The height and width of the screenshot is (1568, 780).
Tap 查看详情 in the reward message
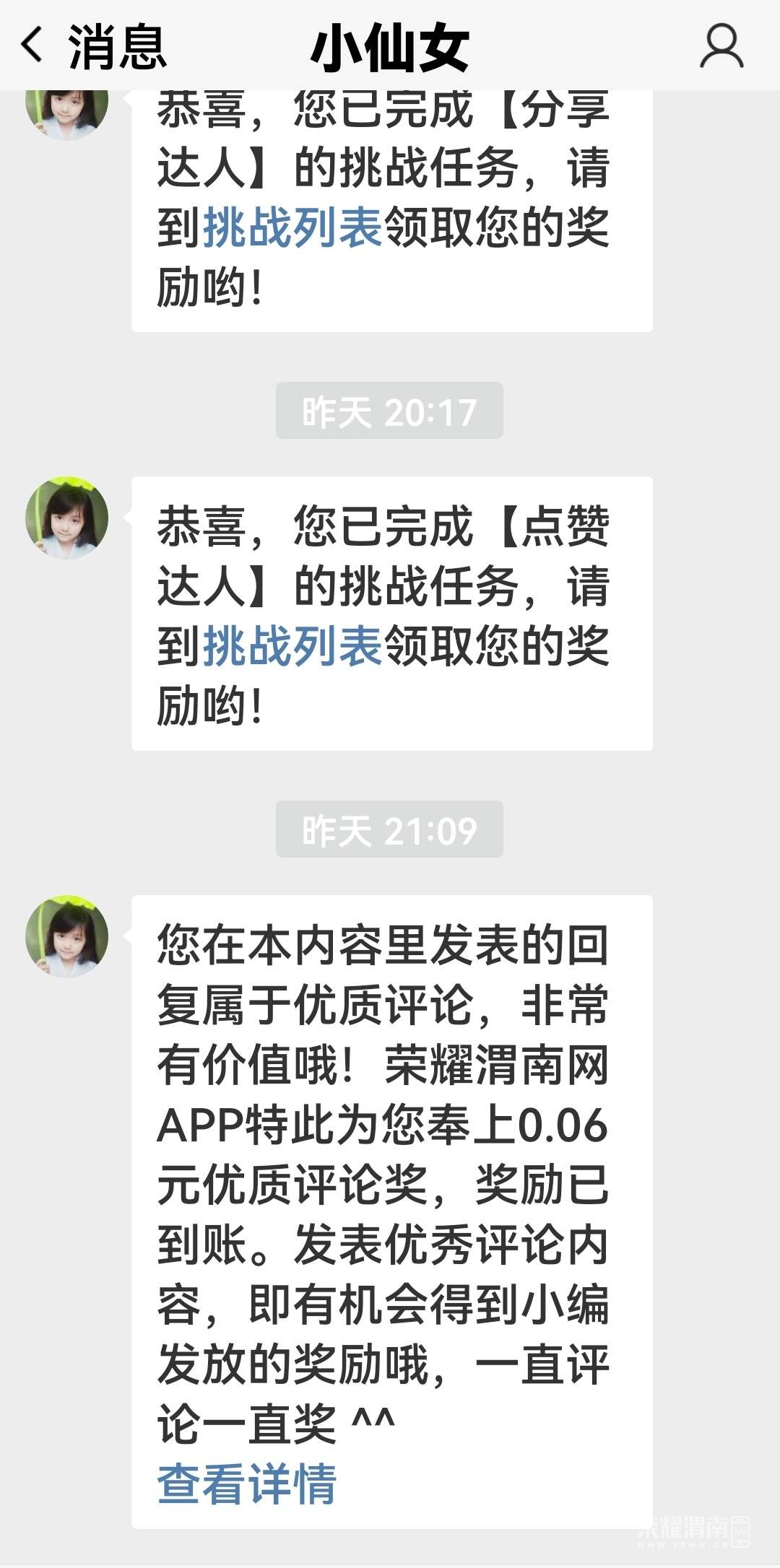247,1484
